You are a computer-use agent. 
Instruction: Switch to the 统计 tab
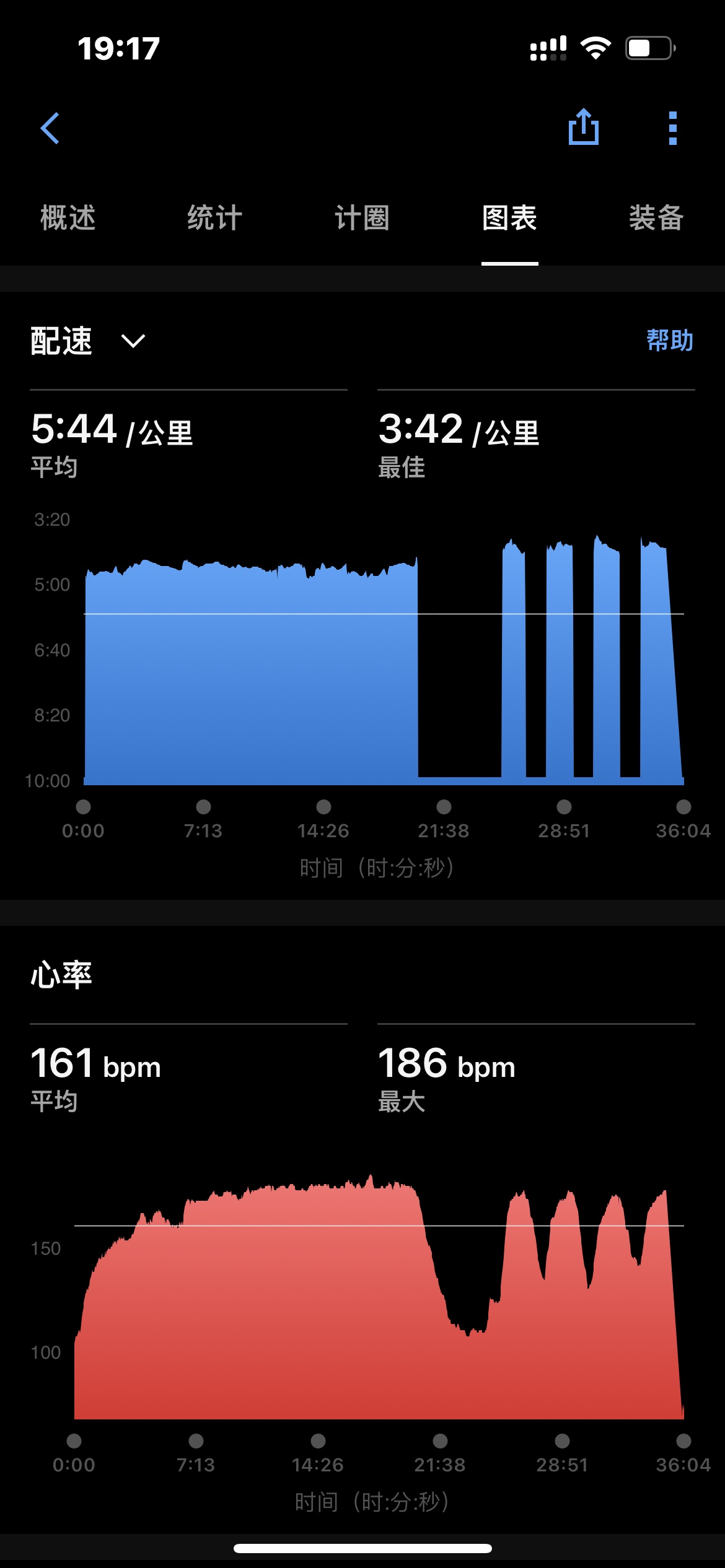(215, 218)
